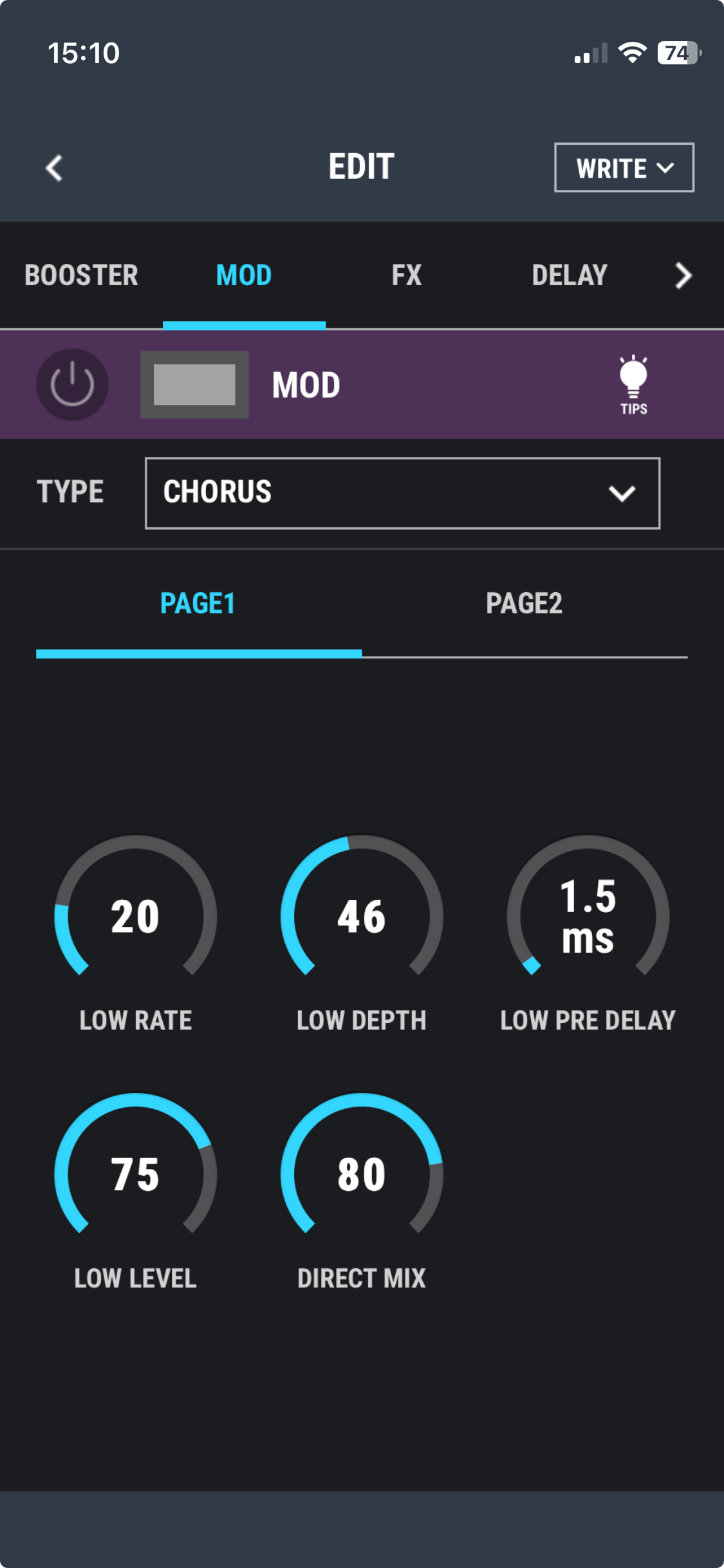Expand the WRITE dropdown menu
This screenshot has width=724, height=1568.
[624, 168]
